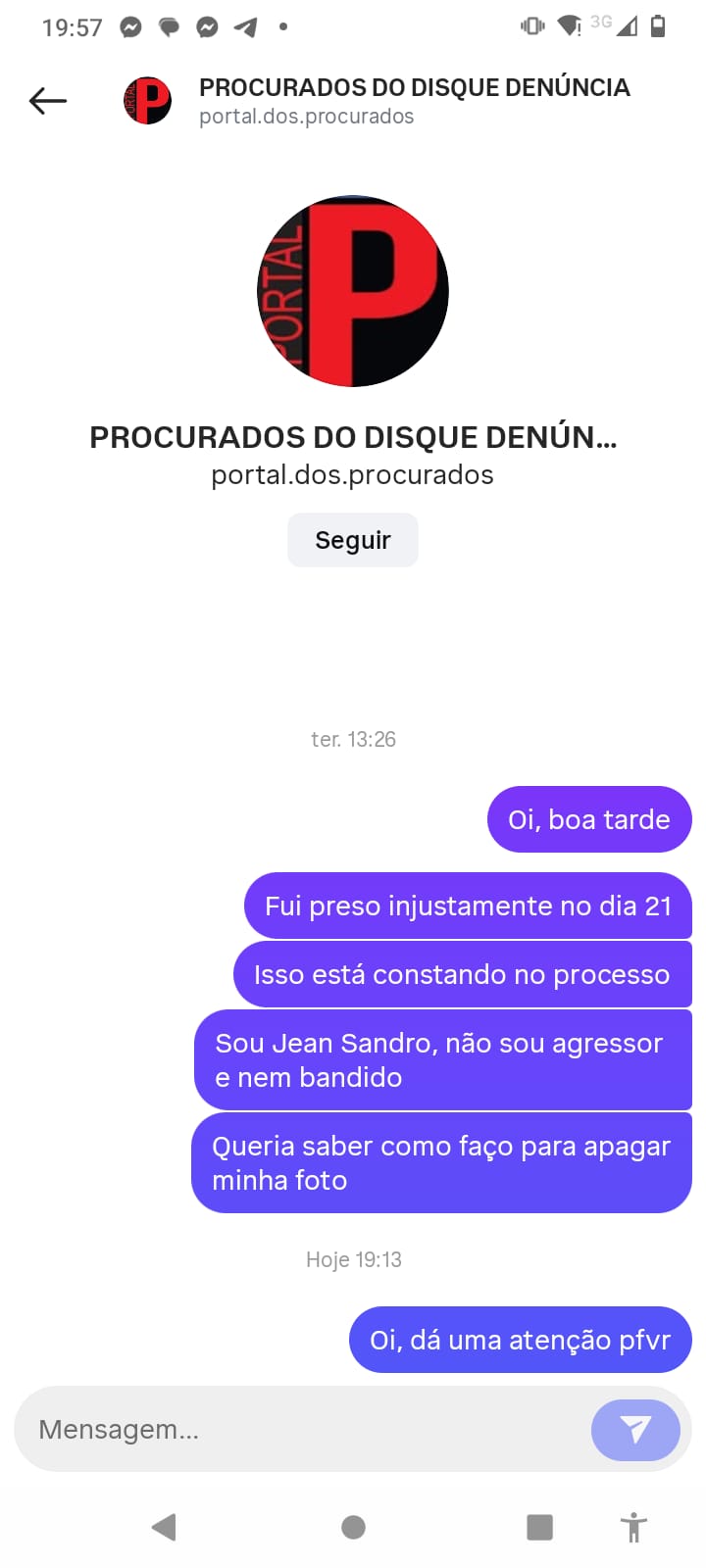Go to the home screen
The height and width of the screenshot is (1568, 706).
(353, 1527)
